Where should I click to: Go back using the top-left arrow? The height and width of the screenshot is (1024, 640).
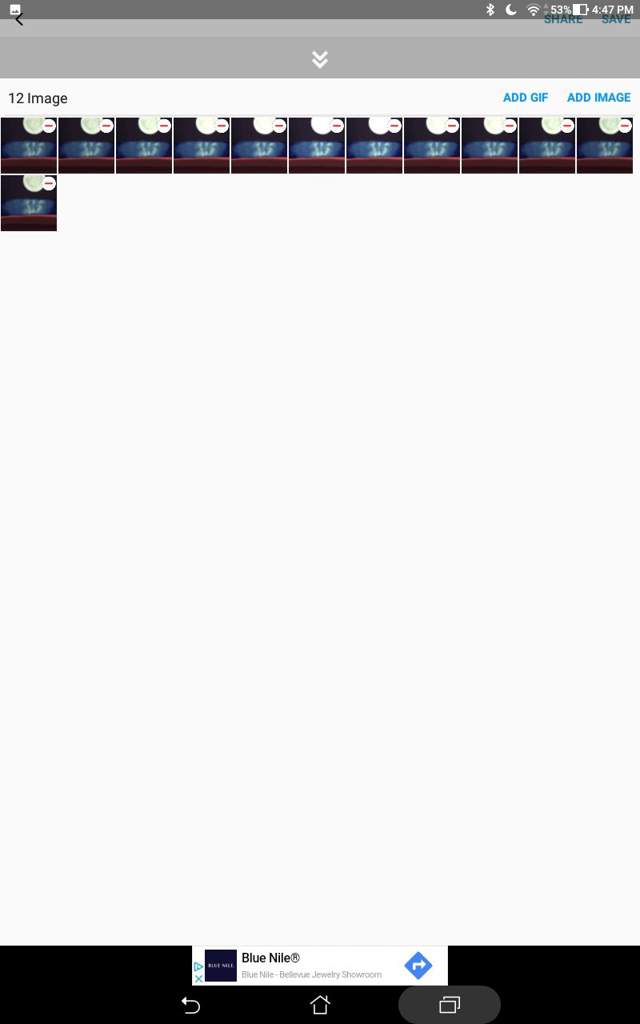[19, 20]
